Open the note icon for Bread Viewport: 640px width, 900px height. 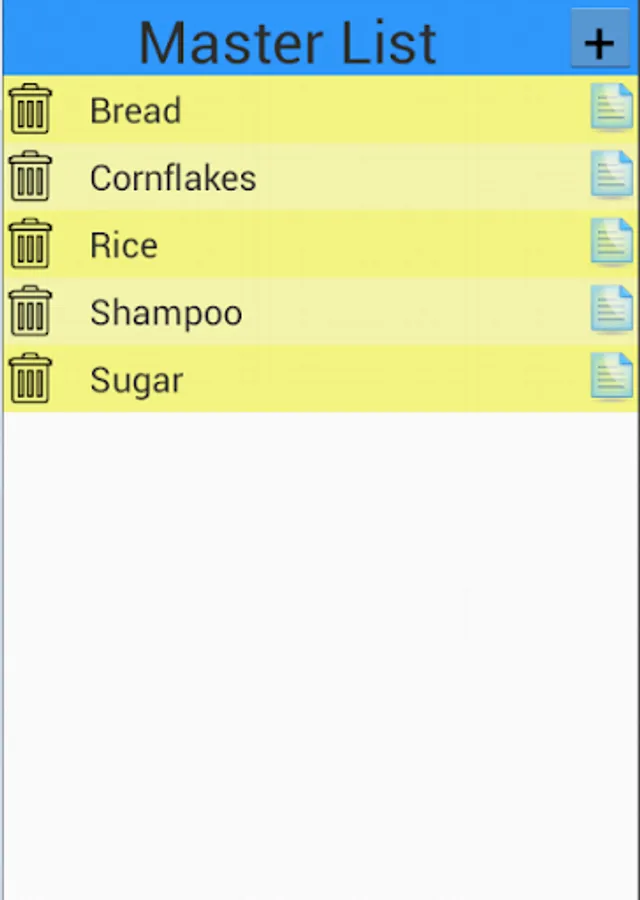tap(611, 107)
